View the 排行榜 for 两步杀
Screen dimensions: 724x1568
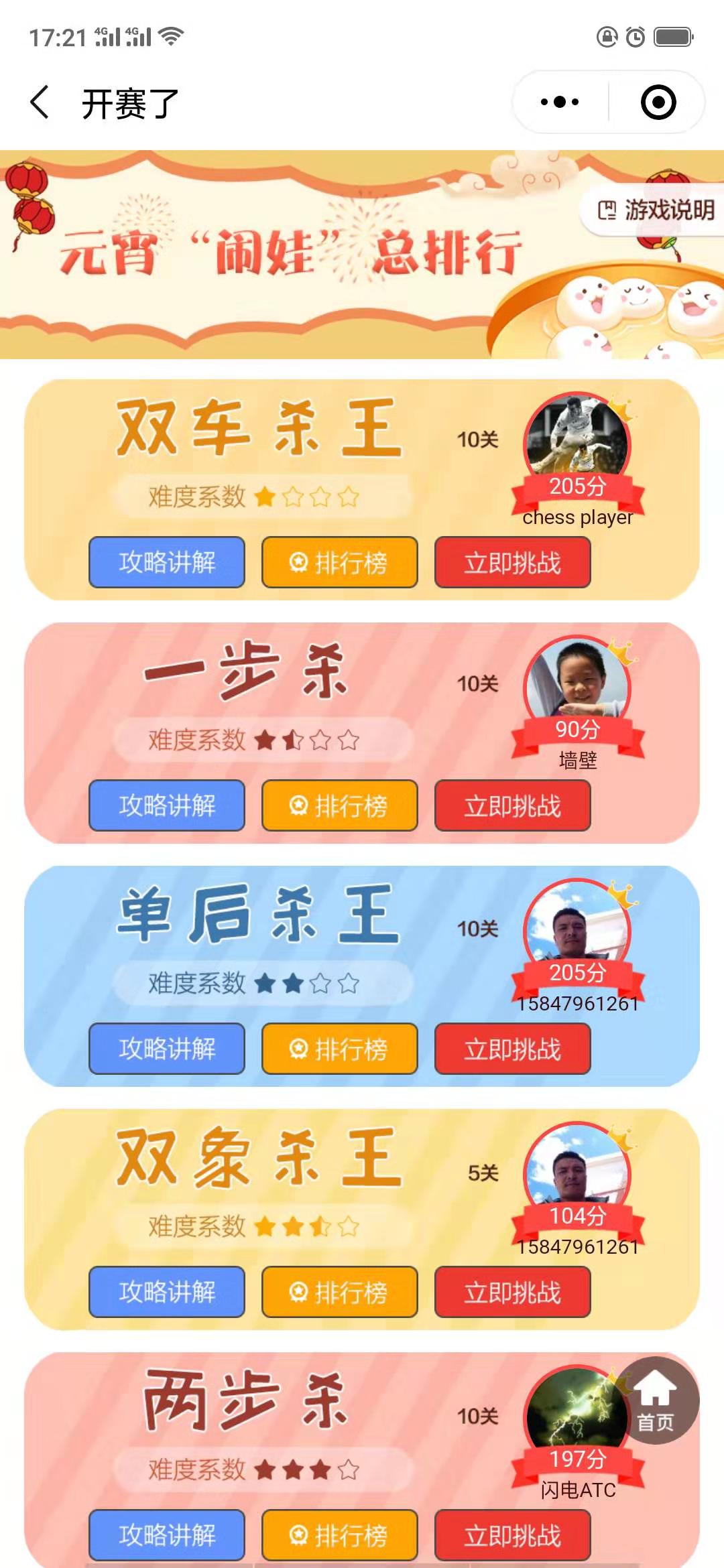pos(339,1534)
